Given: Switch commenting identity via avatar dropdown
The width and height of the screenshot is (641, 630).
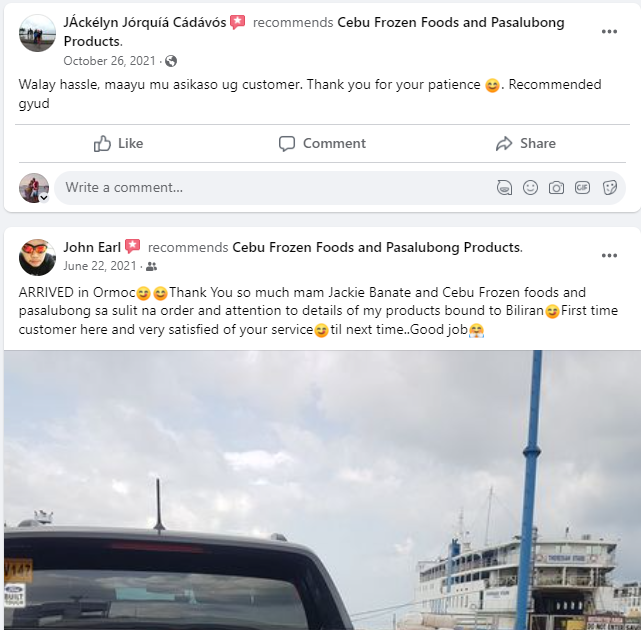Looking at the screenshot, I should (43, 198).
